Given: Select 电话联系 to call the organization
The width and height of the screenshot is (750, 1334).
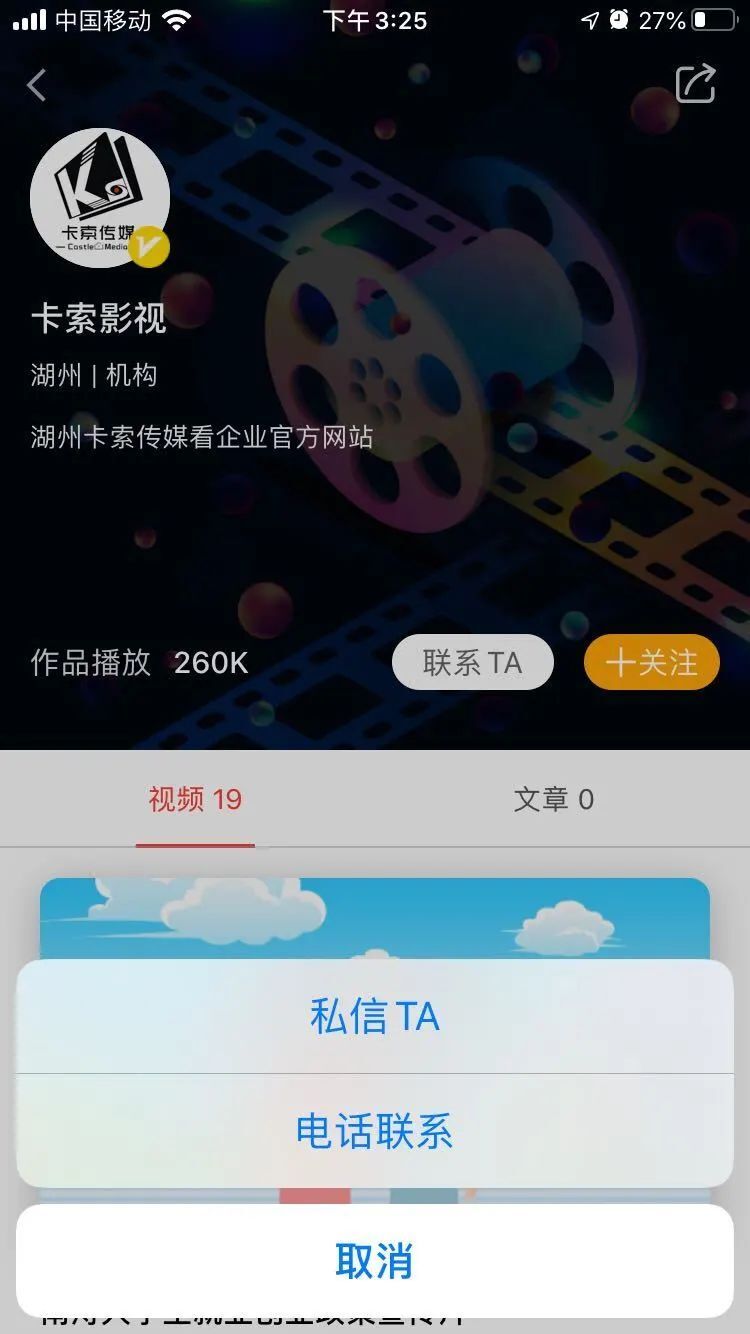Looking at the screenshot, I should pyautogui.click(x=375, y=1132).
